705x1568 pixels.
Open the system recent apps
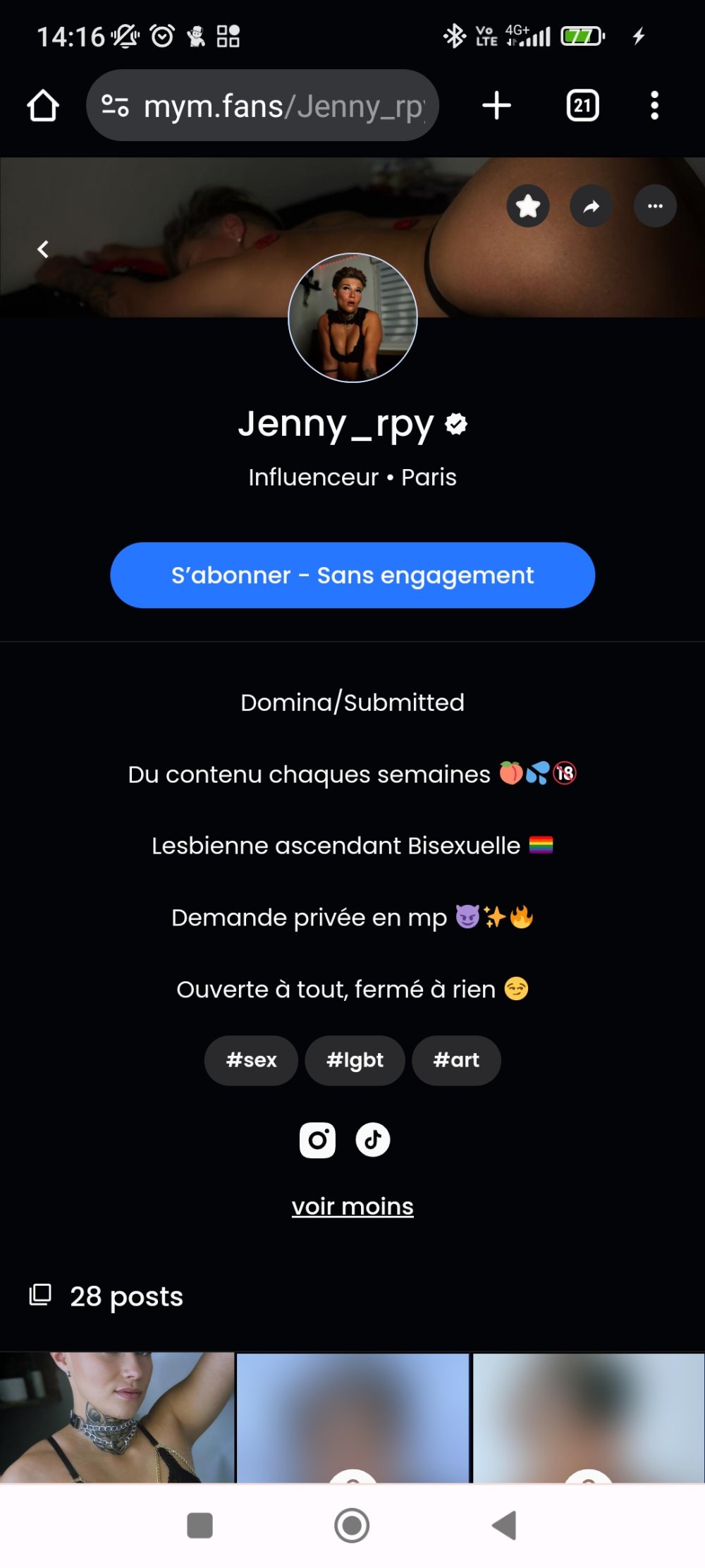coord(200,1525)
